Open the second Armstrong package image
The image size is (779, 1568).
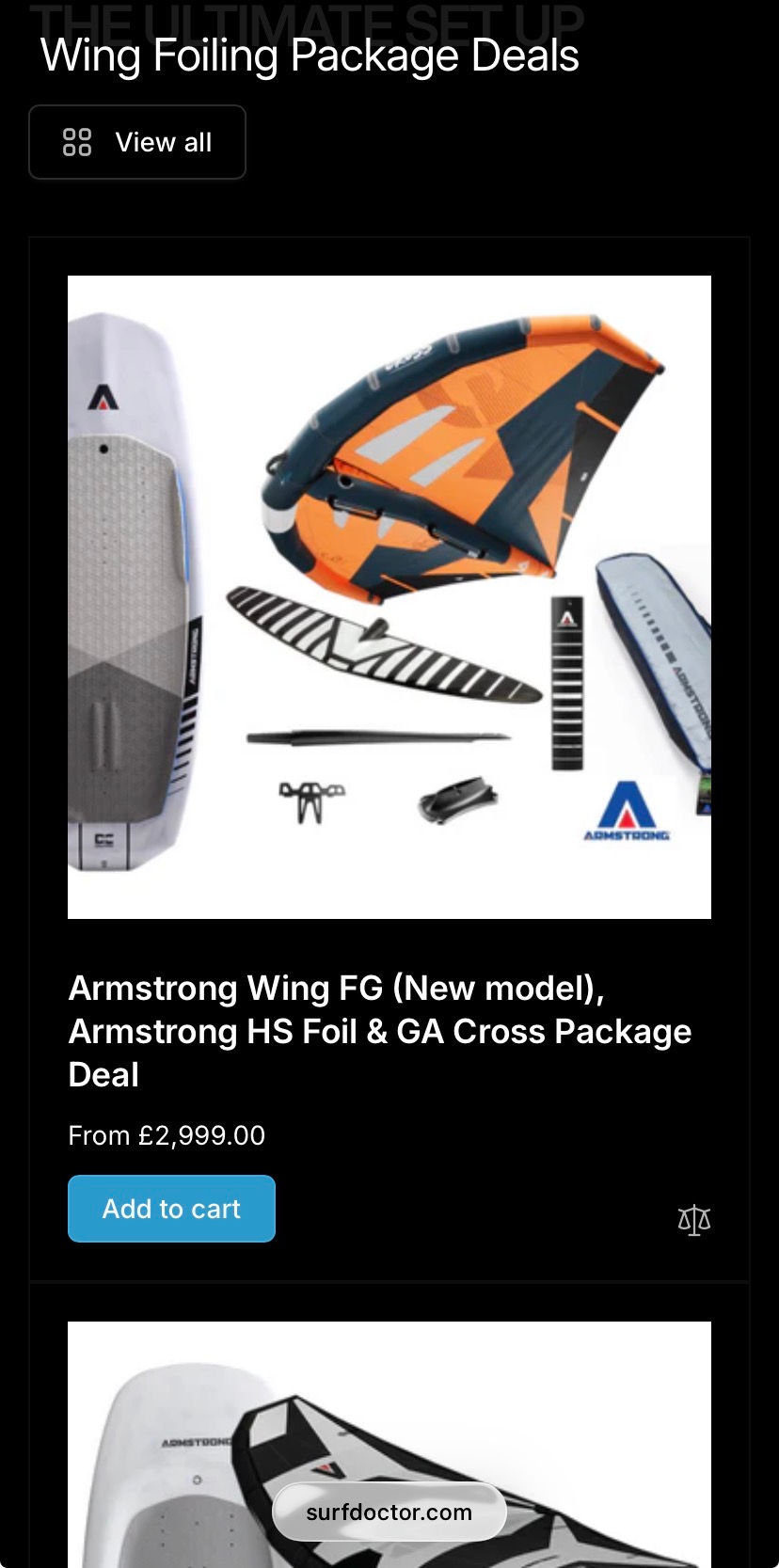pyautogui.click(x=389, y=1411)
